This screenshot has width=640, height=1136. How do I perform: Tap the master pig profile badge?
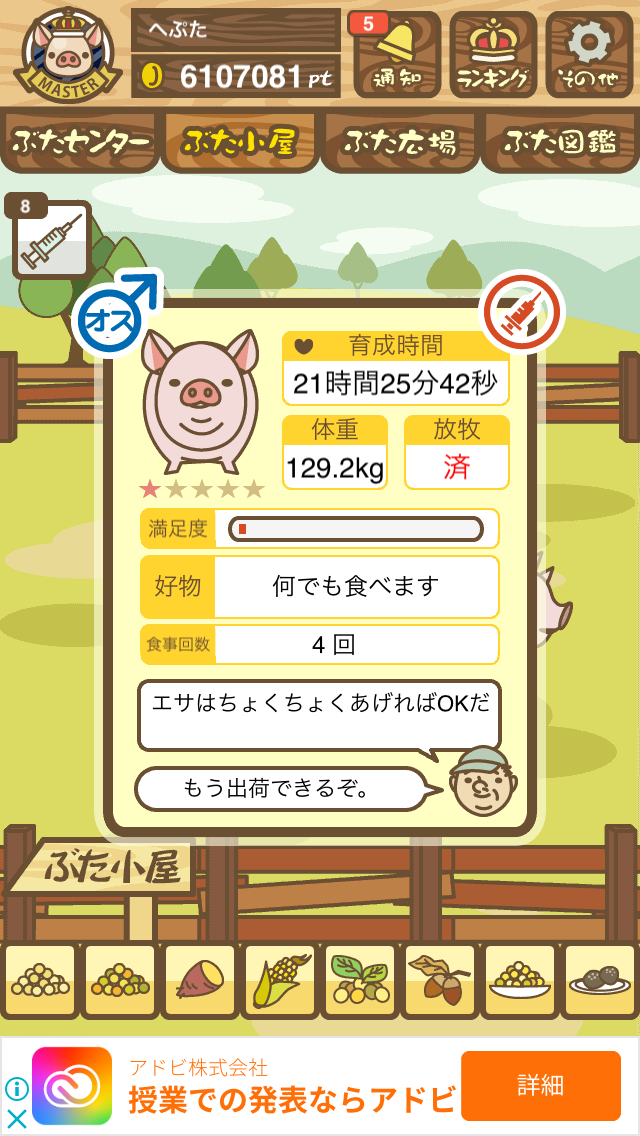pyautogui.click(x=67, y=54)
